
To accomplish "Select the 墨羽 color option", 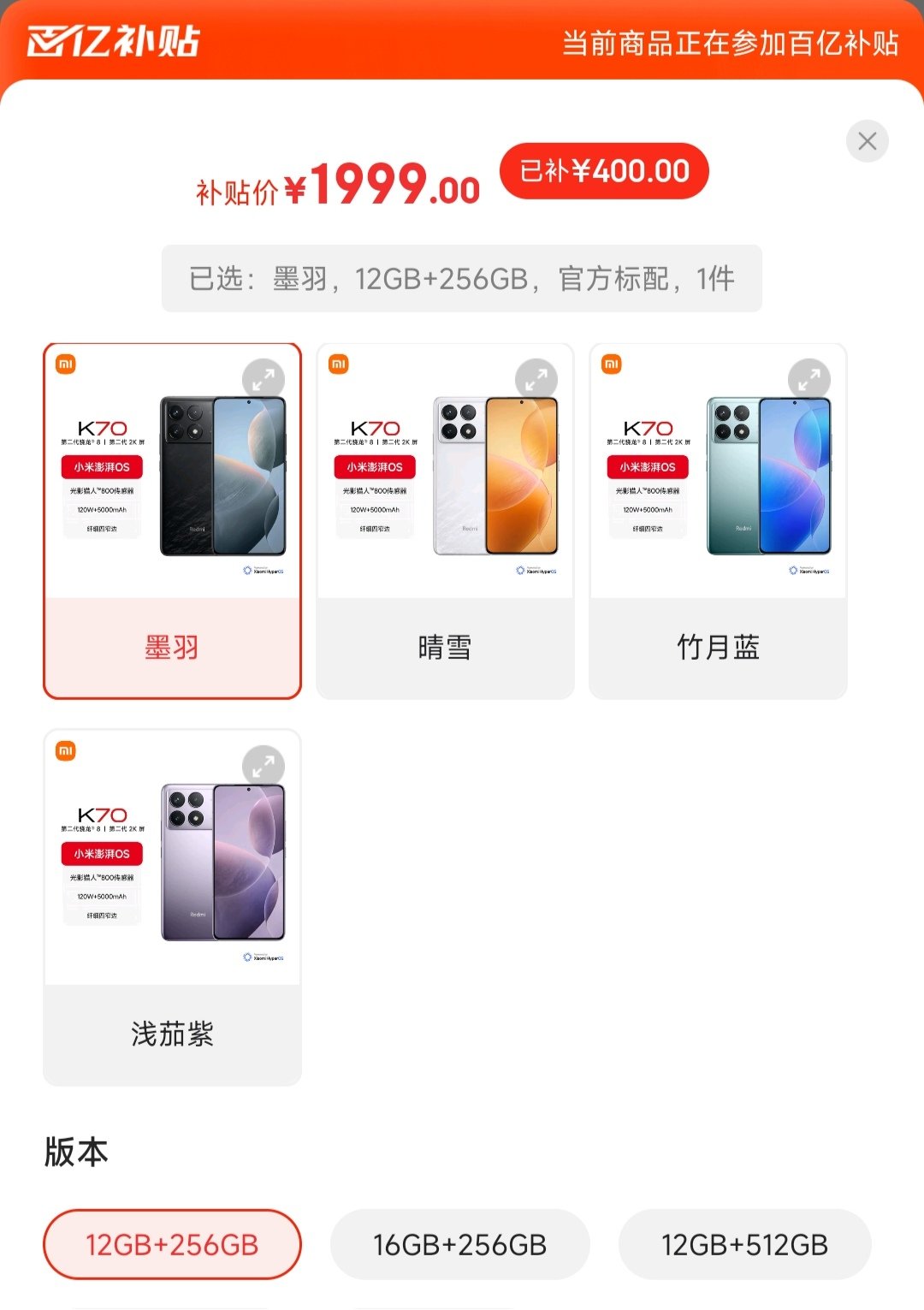I will click(172, 647).
